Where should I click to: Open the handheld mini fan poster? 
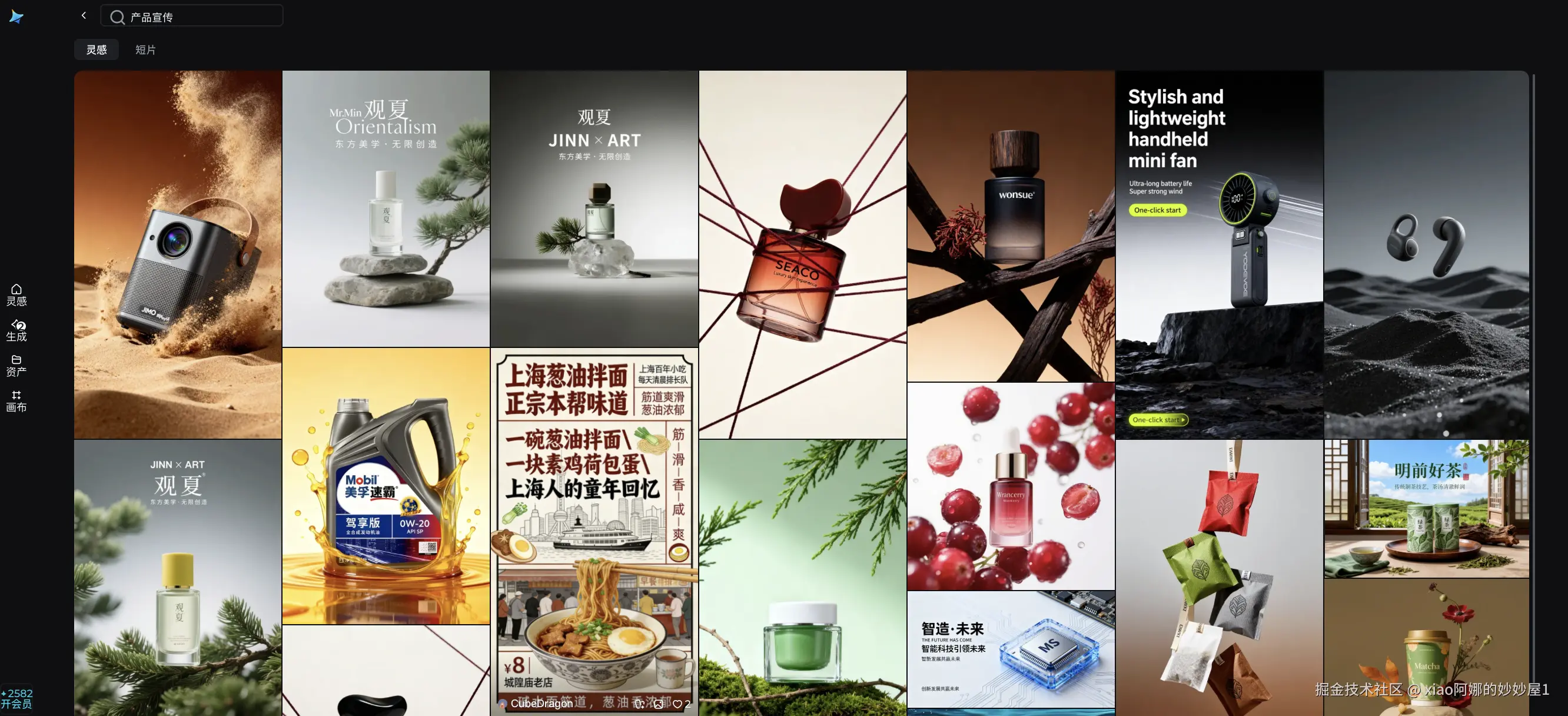1219,254
